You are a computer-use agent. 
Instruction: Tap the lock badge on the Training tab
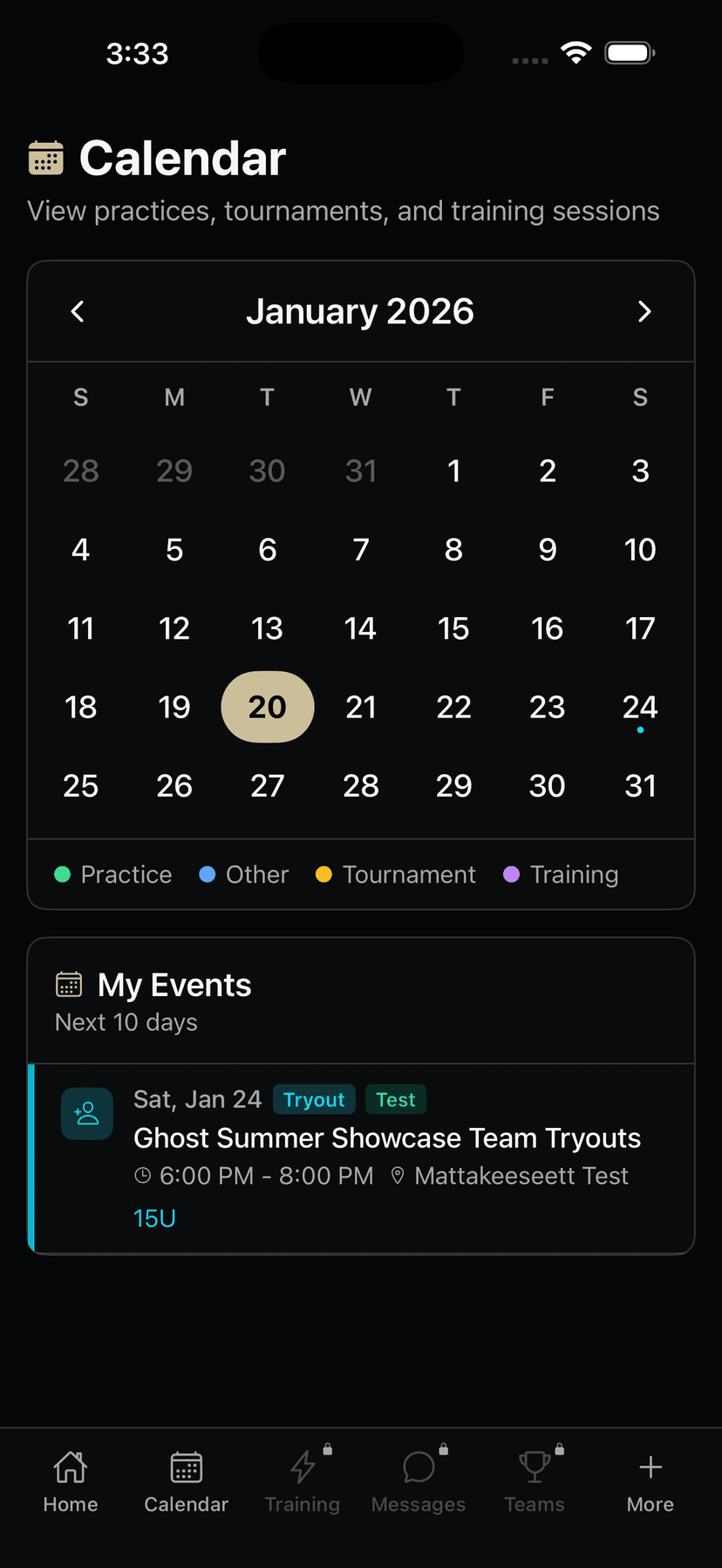tap(327, 1446)
